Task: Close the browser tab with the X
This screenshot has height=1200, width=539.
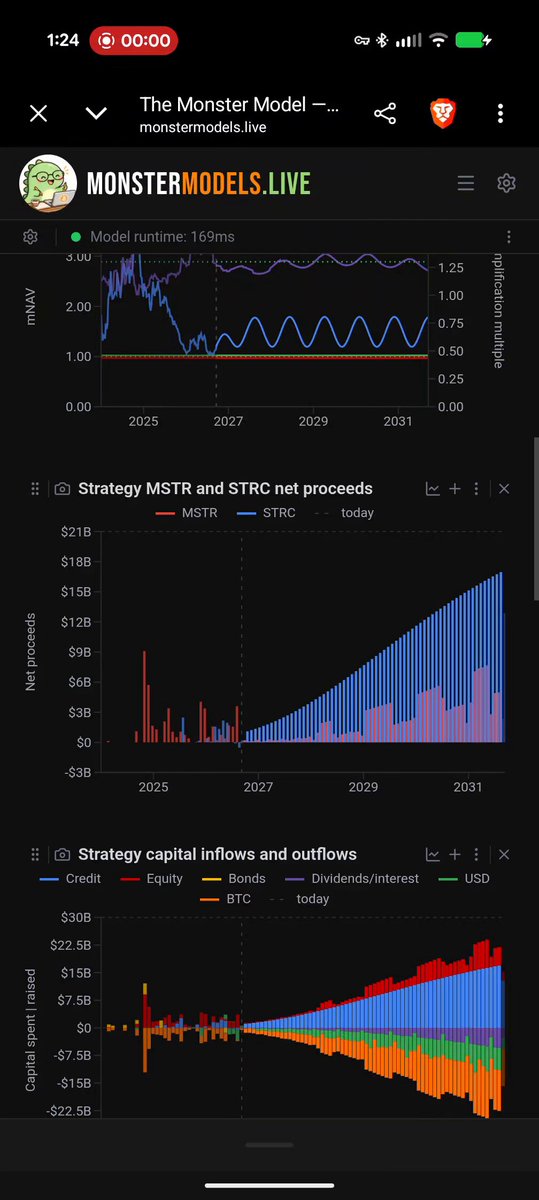Action: (x=38, y=113)
